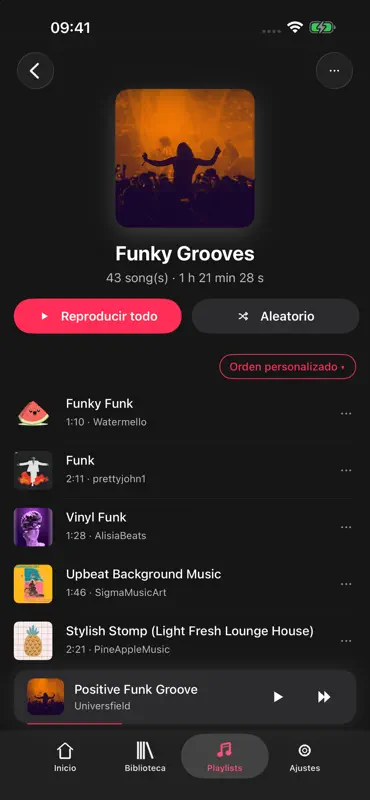
Task: Play Funk by prettyjohn1
Action: coord(176,470)
